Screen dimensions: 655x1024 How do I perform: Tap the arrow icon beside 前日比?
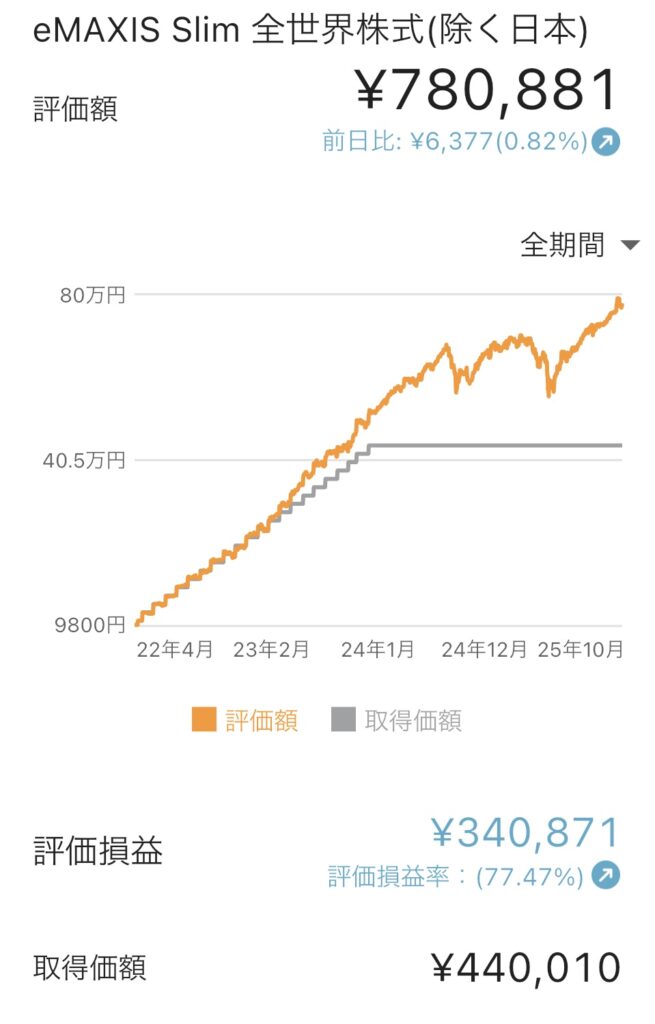[x=606, y=142]
